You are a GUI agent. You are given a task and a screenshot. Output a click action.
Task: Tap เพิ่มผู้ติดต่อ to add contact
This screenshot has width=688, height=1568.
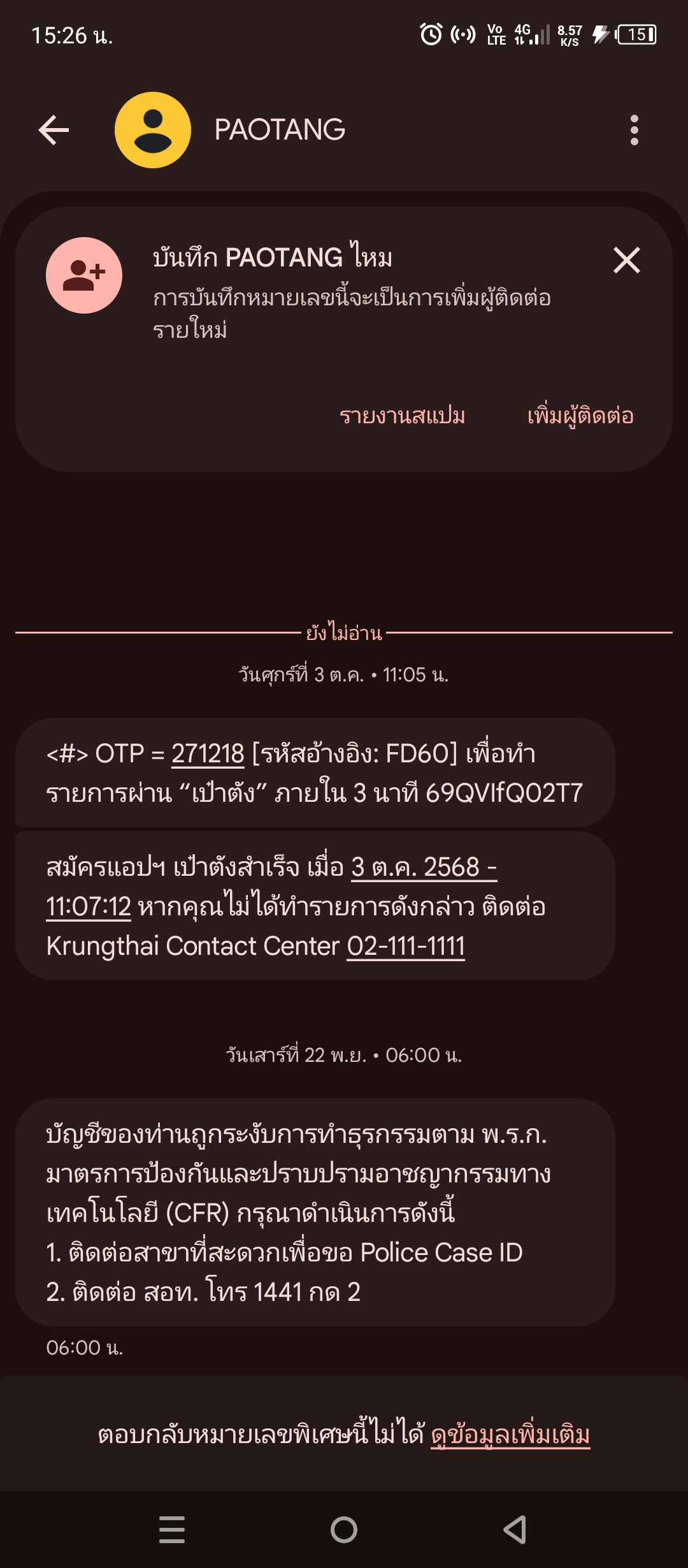[580, 416]
